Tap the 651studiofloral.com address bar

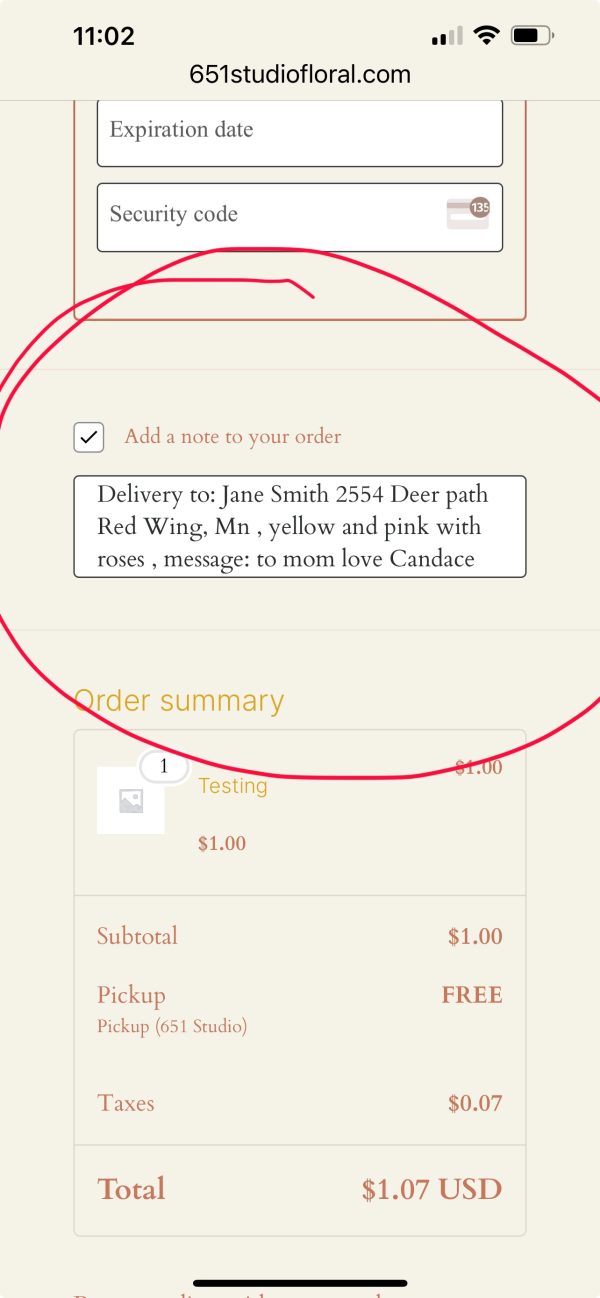(300, 75)
